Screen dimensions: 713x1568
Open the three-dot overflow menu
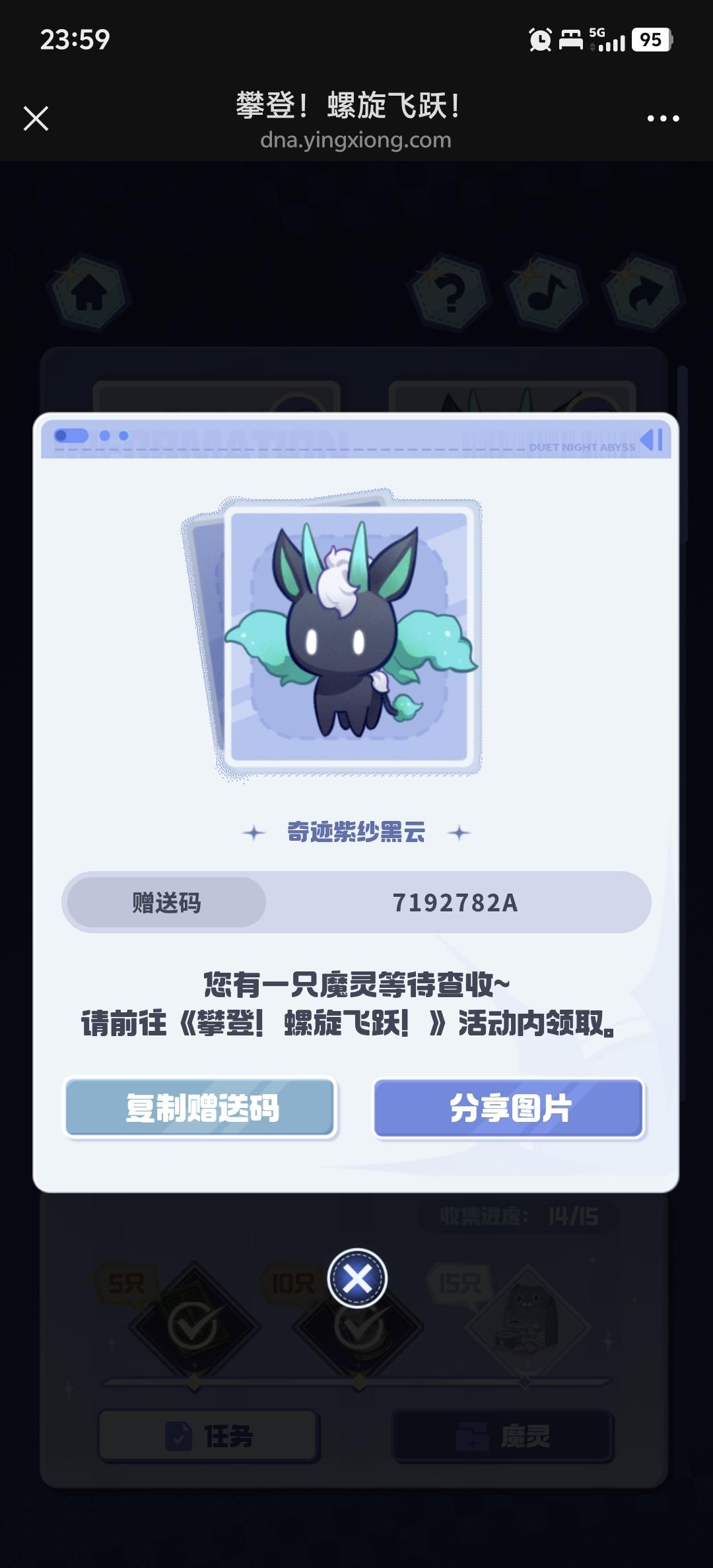663,119
